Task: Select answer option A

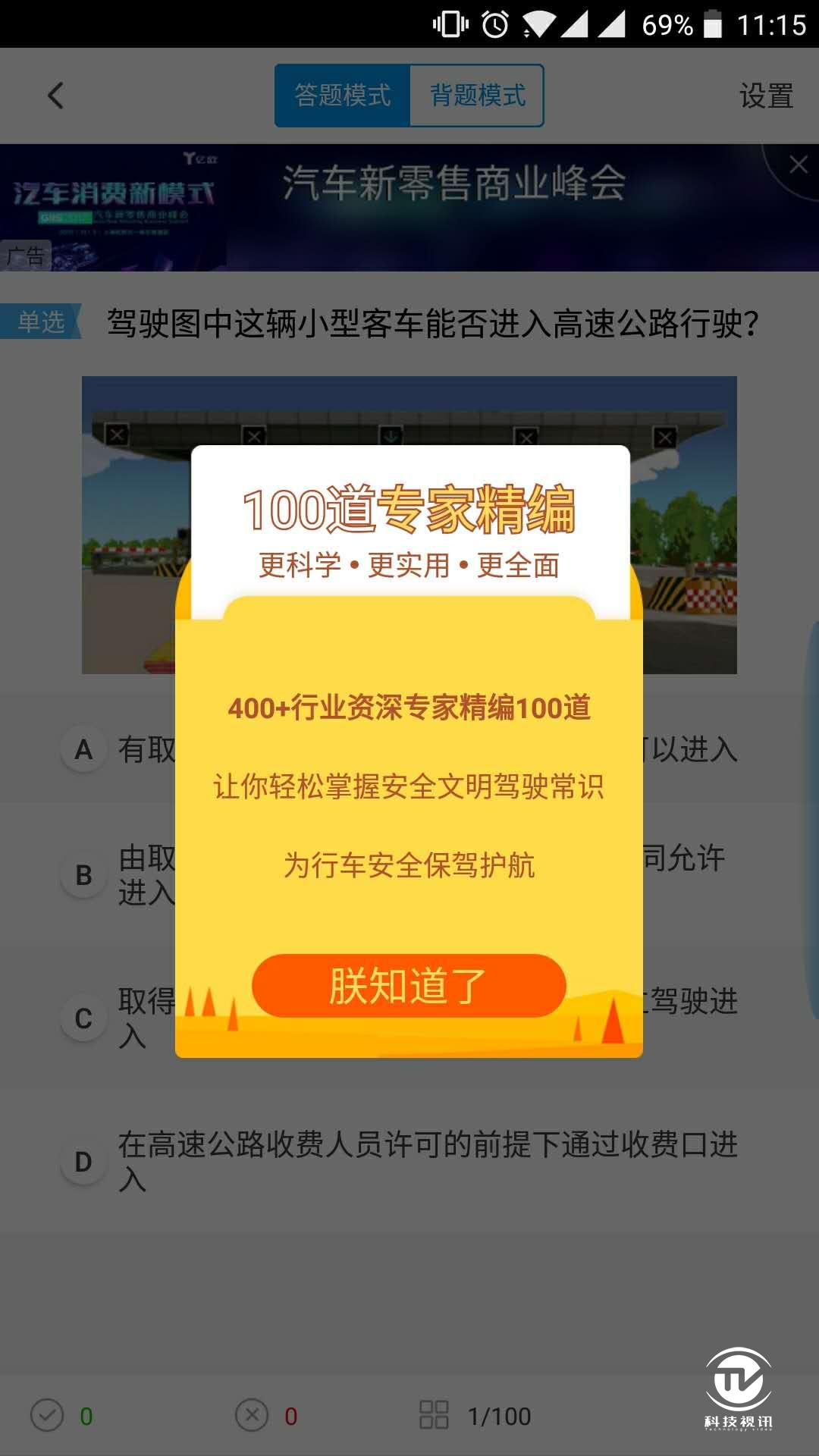Action: (x=83, y=750)
